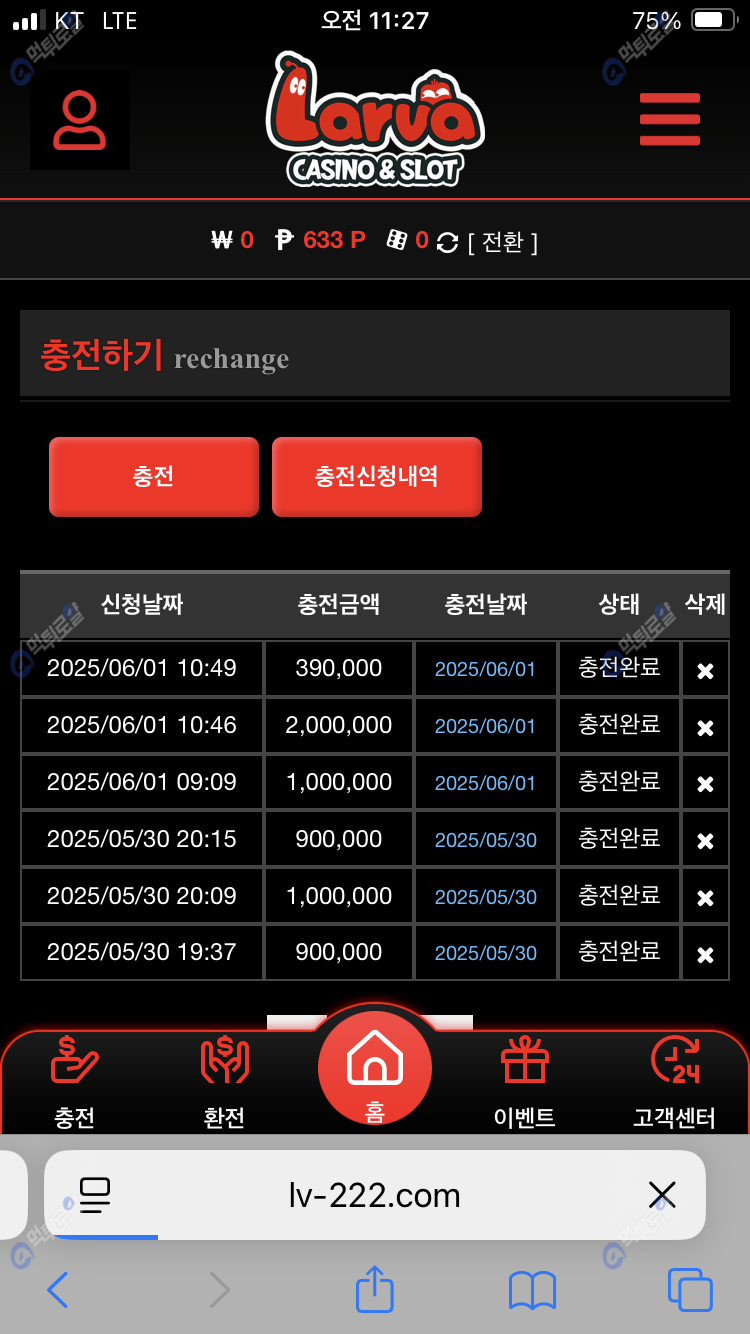Delete the 2025/05/30 20:09 charge record
Screen dimensions: 750x1334
705,899
